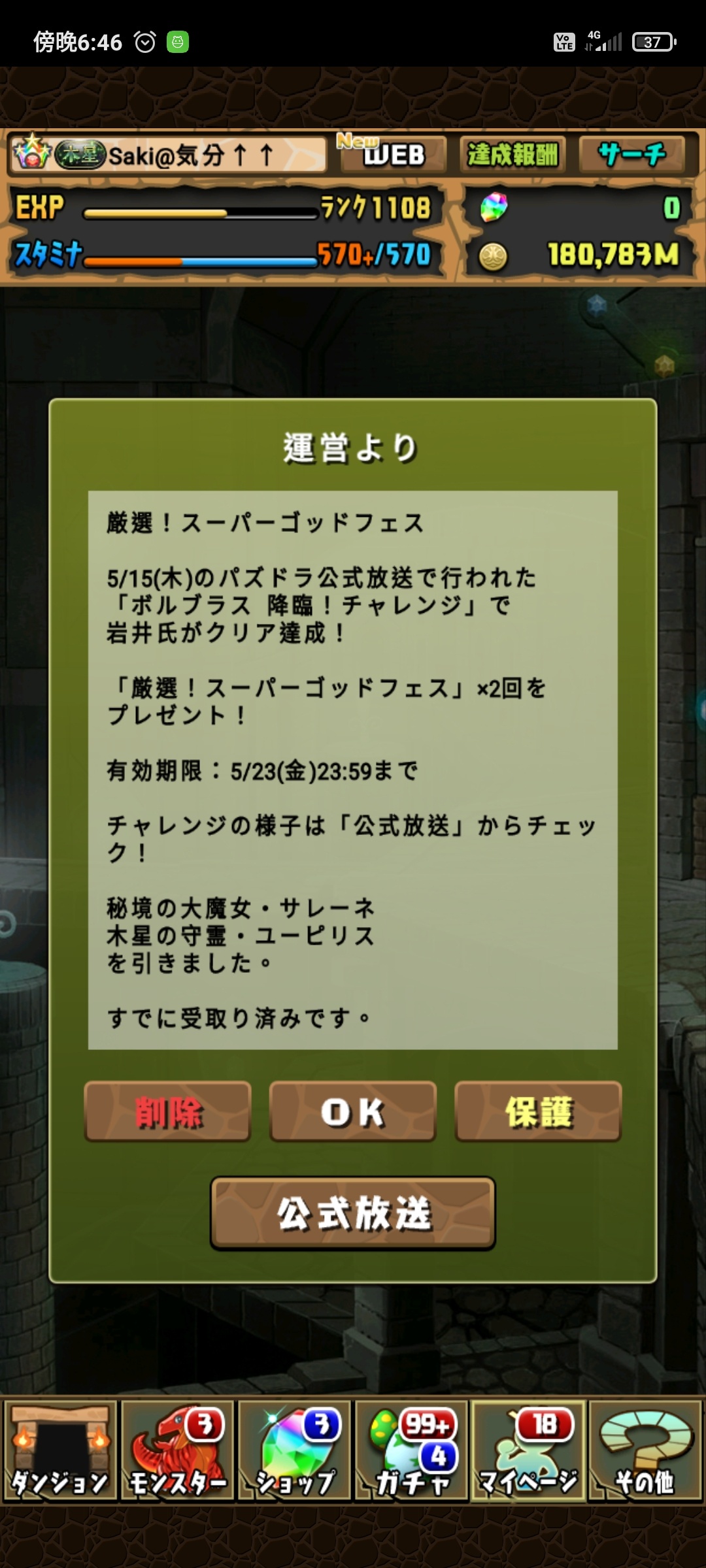Protect this mail with 保護
The image size is (706, 1568).
pos(538,1111)
